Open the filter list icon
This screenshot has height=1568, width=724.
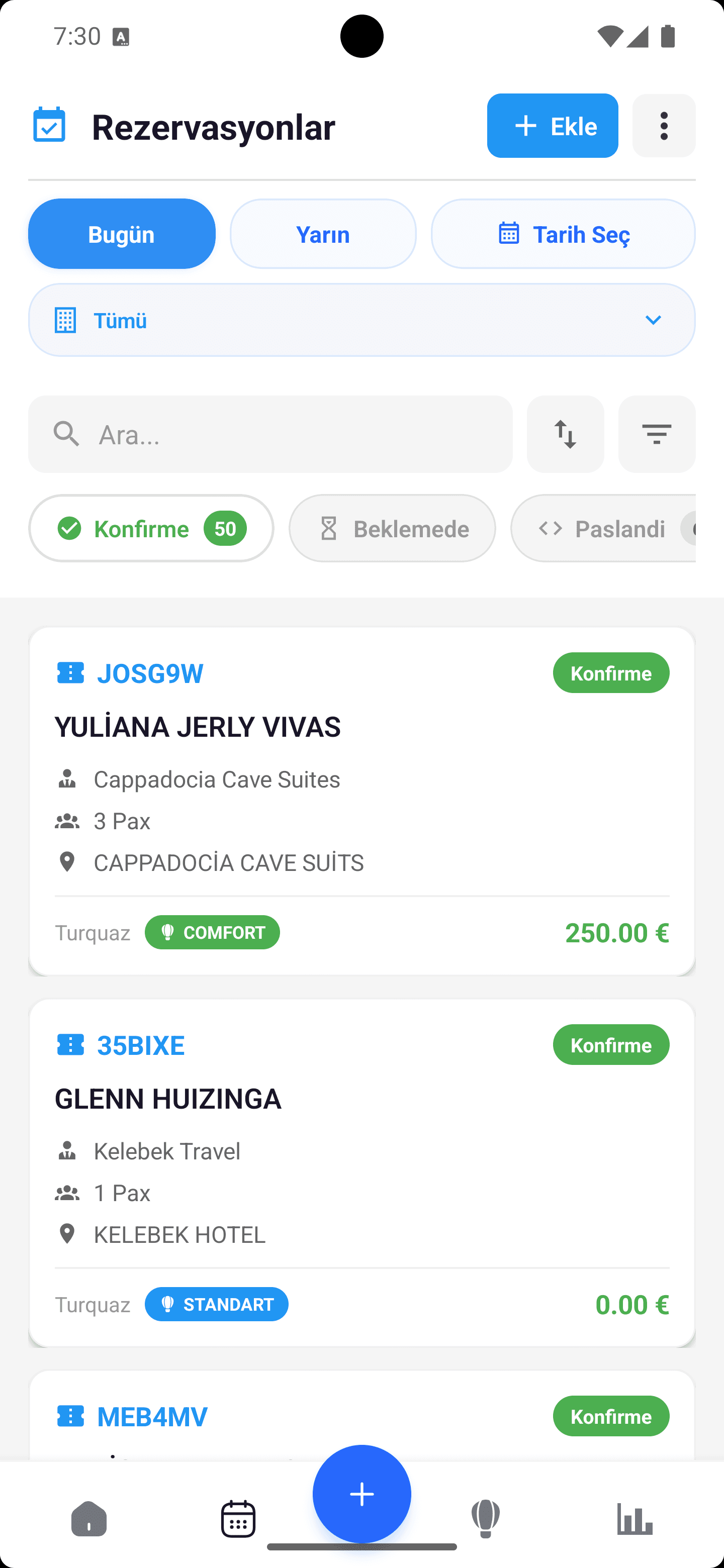click(x=657, y=435)
